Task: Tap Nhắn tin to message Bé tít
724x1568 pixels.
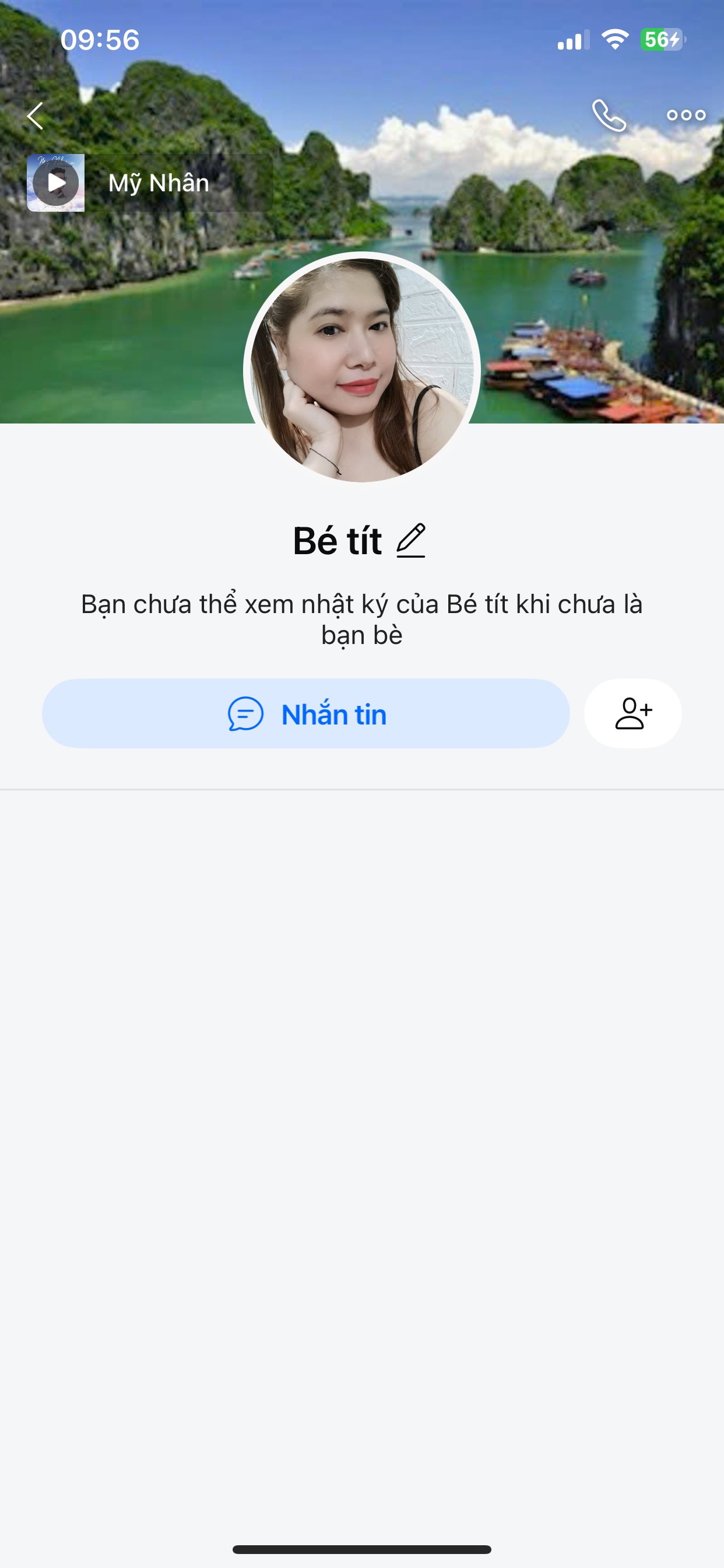Action: click(x=306, y=713)
